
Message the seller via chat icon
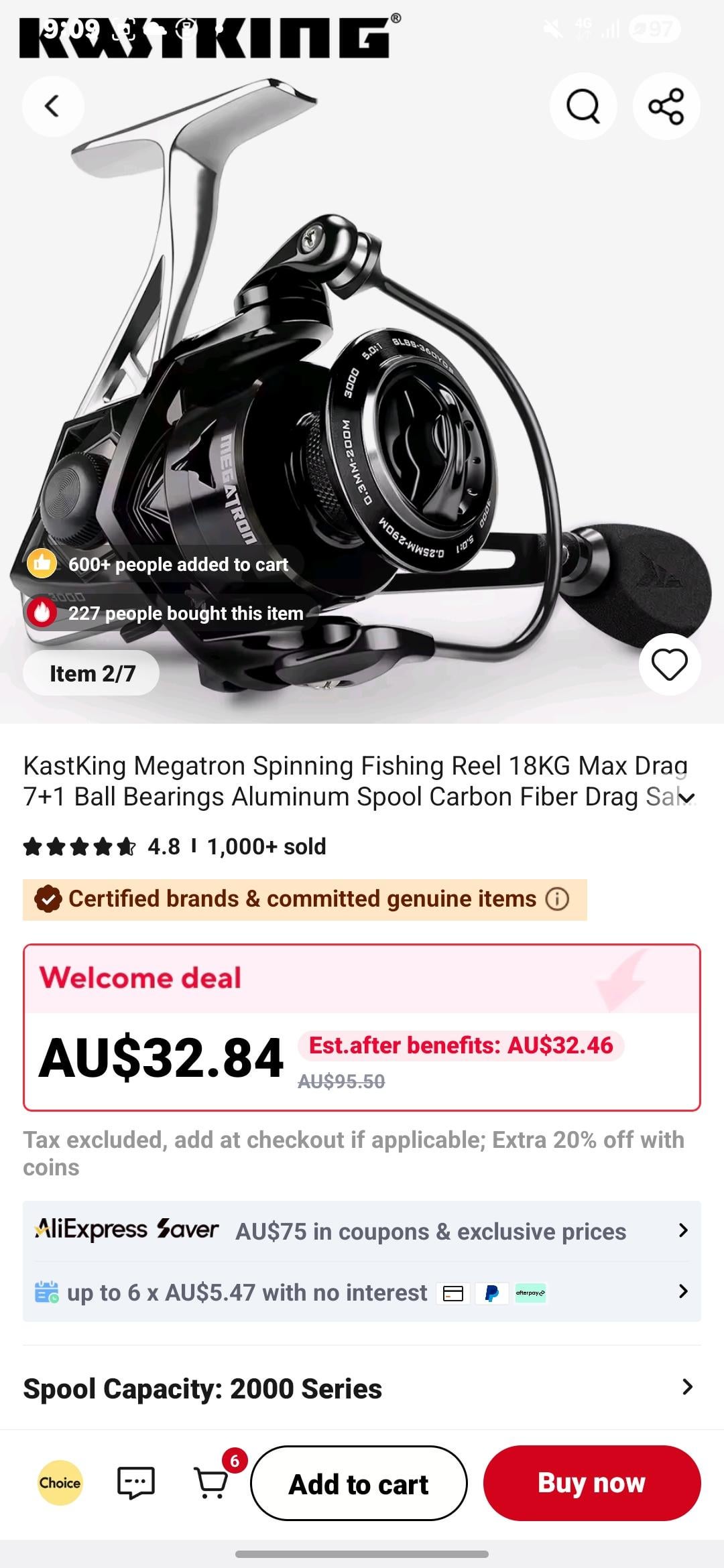pyautogui.click(x=136, y=1483)
